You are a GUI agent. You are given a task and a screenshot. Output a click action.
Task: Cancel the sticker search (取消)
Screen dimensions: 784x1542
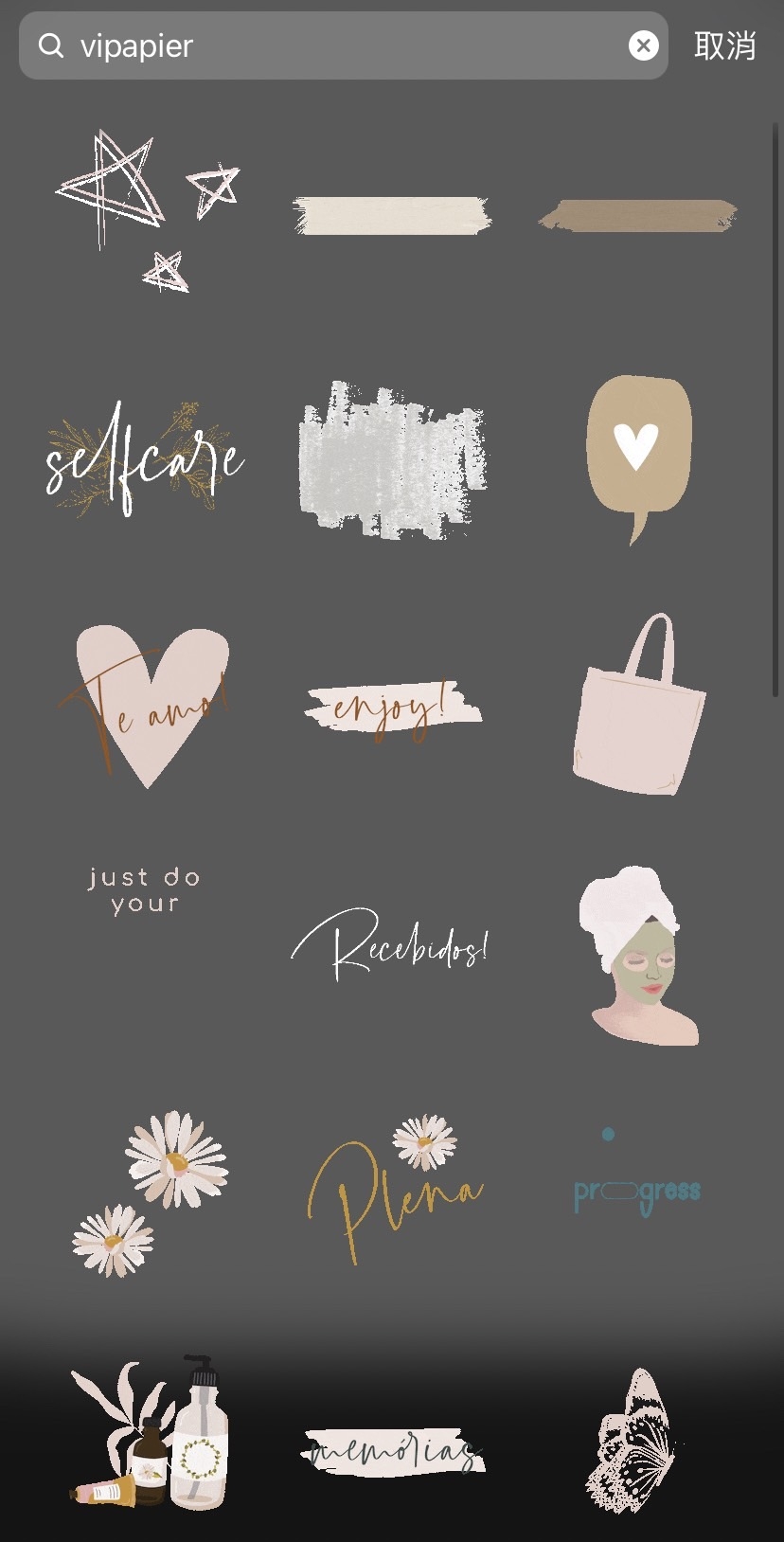point(724,45)
